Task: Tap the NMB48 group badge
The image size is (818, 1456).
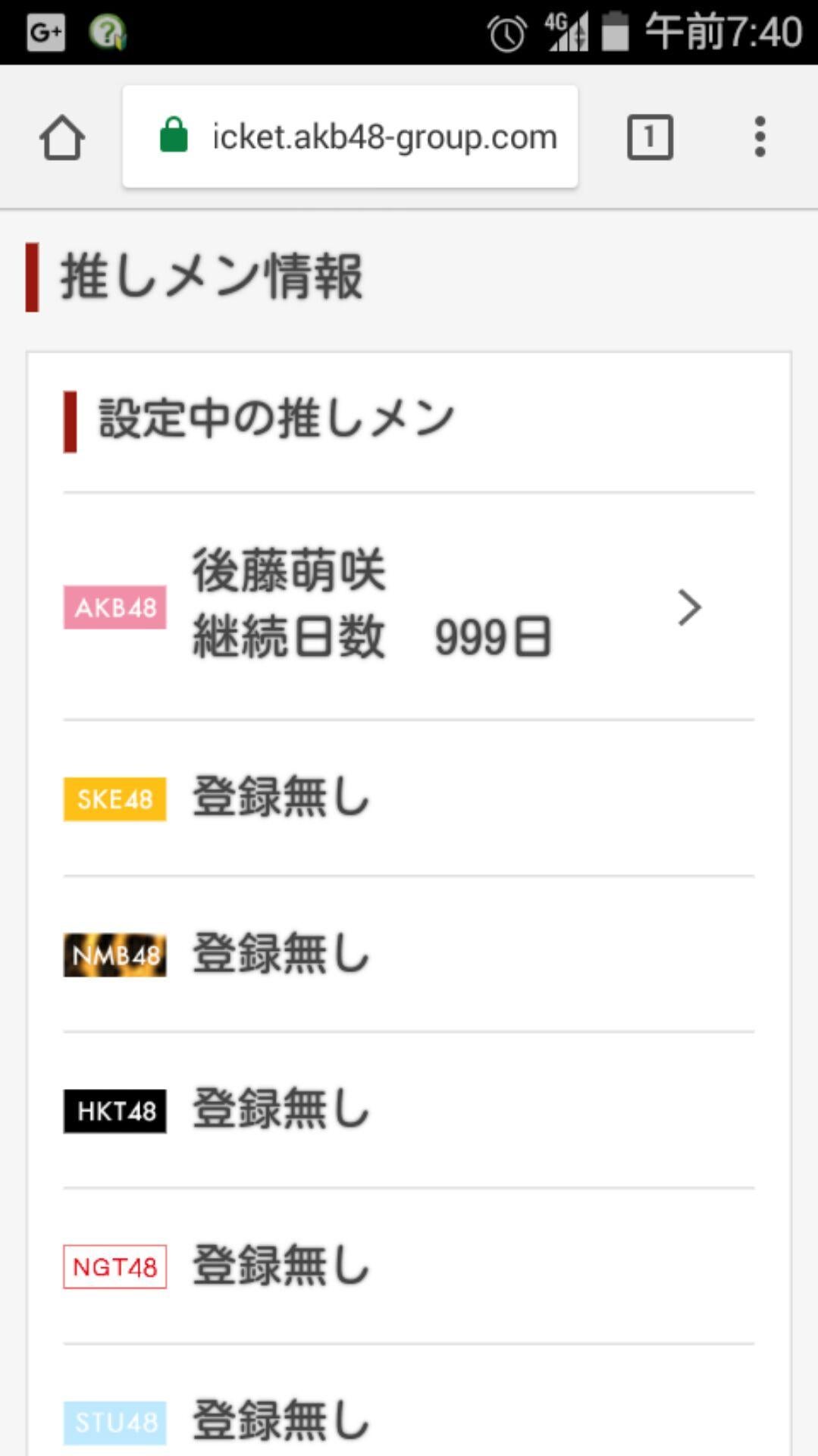Action: point(114,955)
